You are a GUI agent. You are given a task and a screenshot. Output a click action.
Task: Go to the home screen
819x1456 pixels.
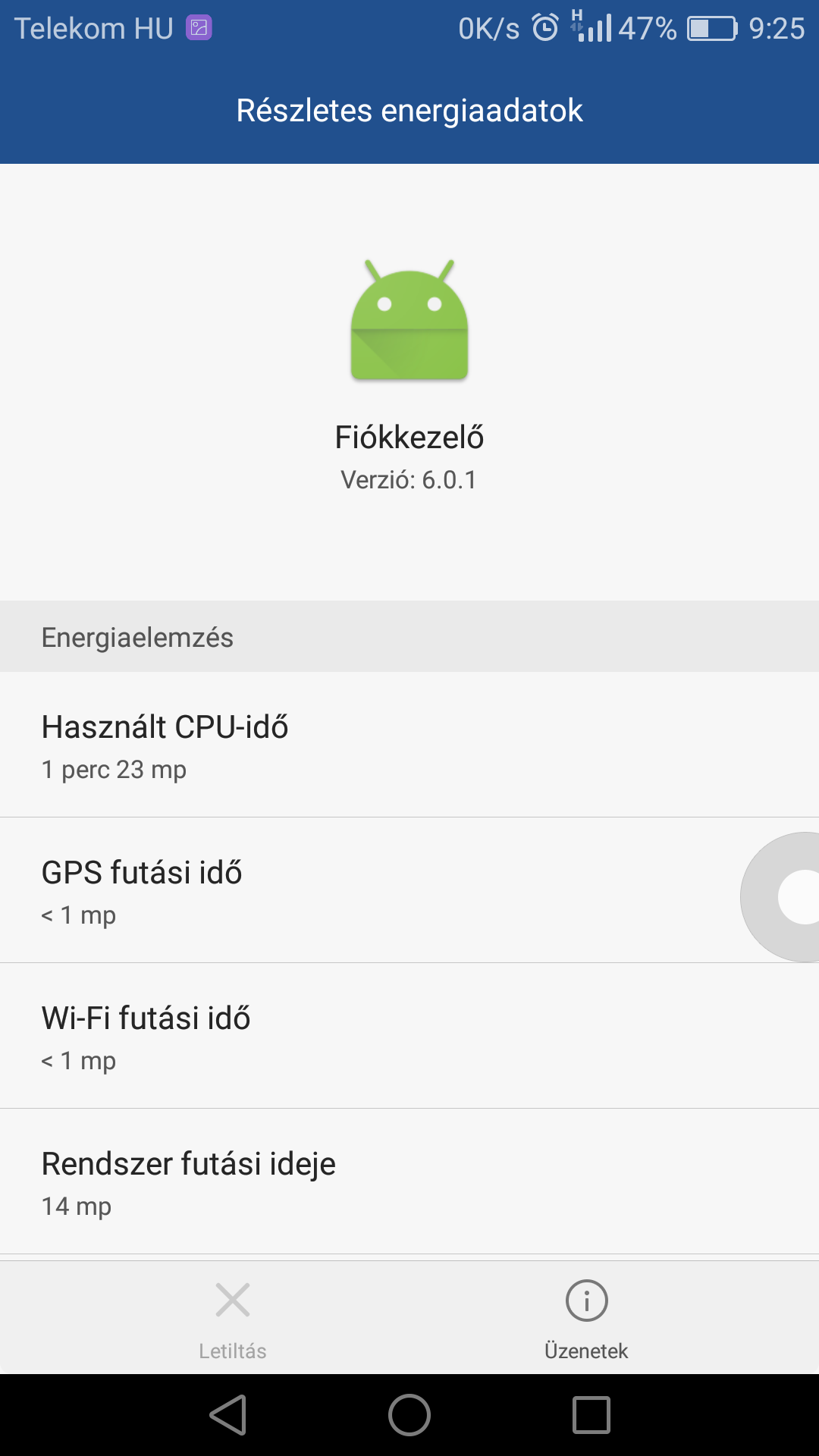click(x=409, y=1415)
